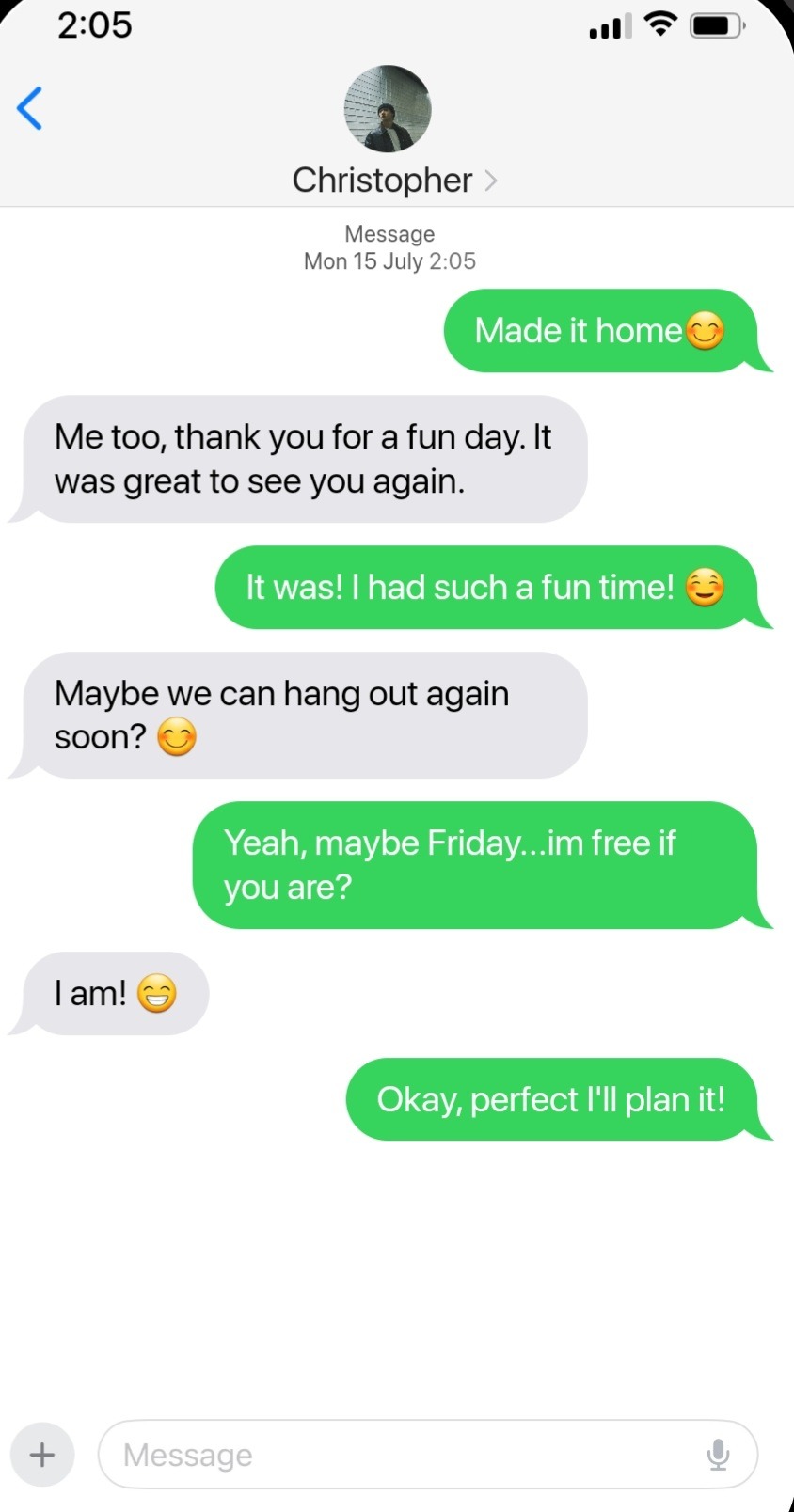Viewport: 794px width, 1512px height.
Task: Start dictating with the microphone
Action: 718,1455
